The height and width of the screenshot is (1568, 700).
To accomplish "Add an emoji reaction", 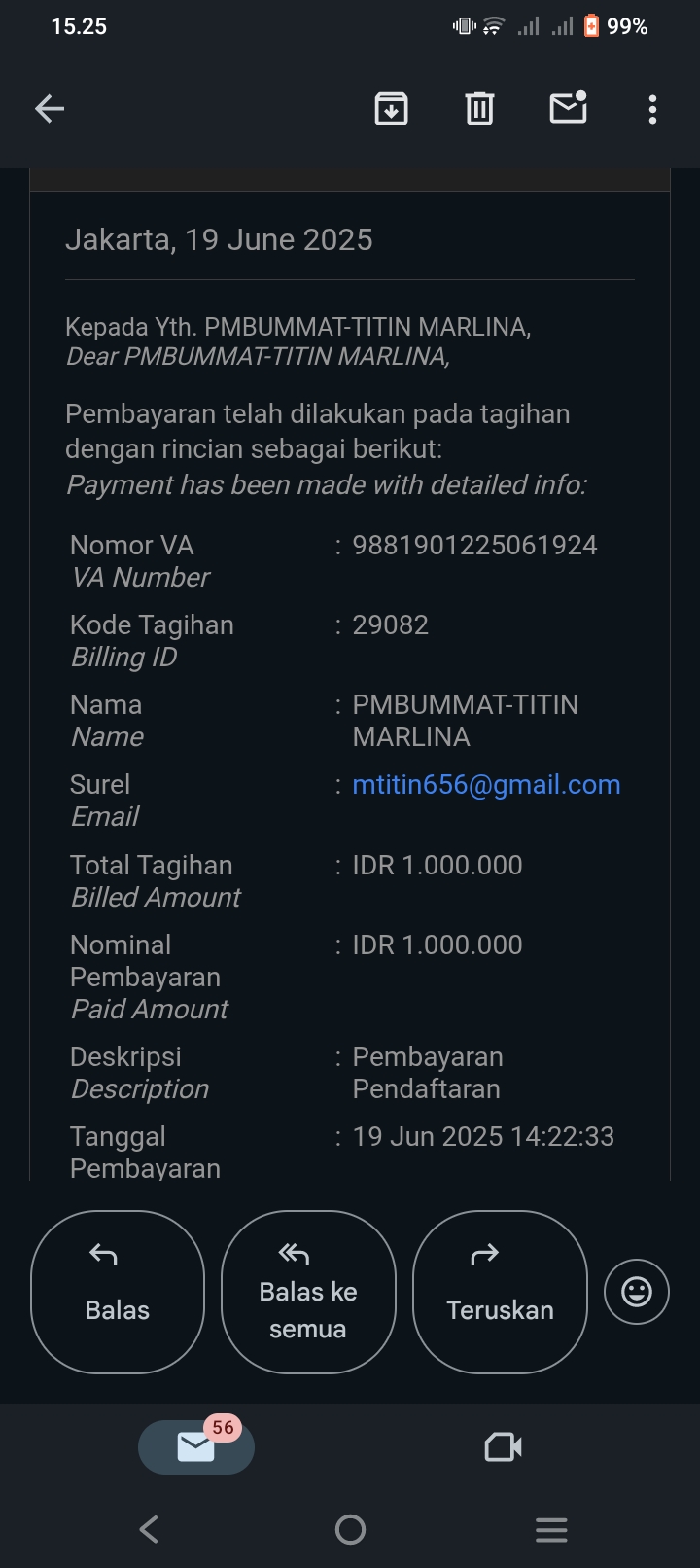I will click(x=637, y=1292).
